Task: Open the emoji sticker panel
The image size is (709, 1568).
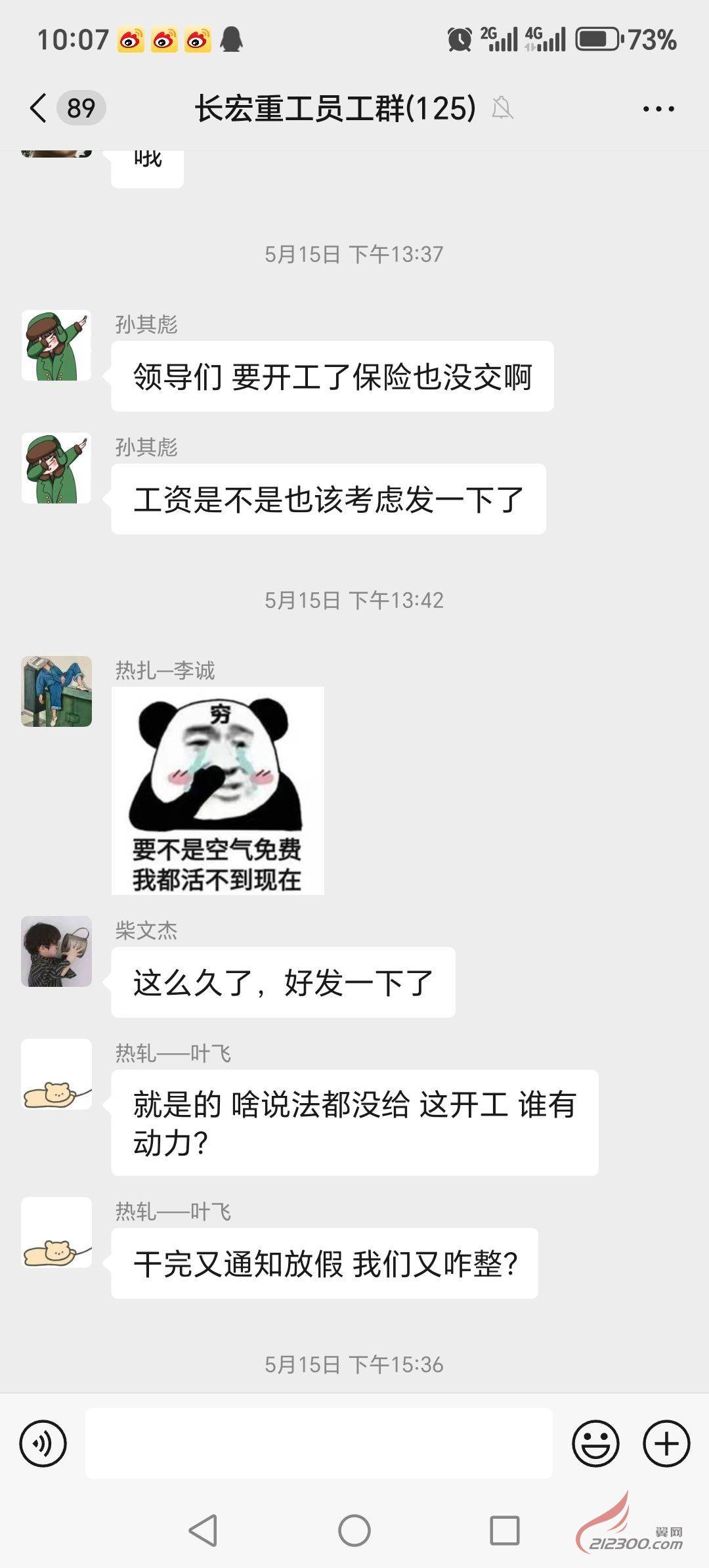Action: 595,1443
